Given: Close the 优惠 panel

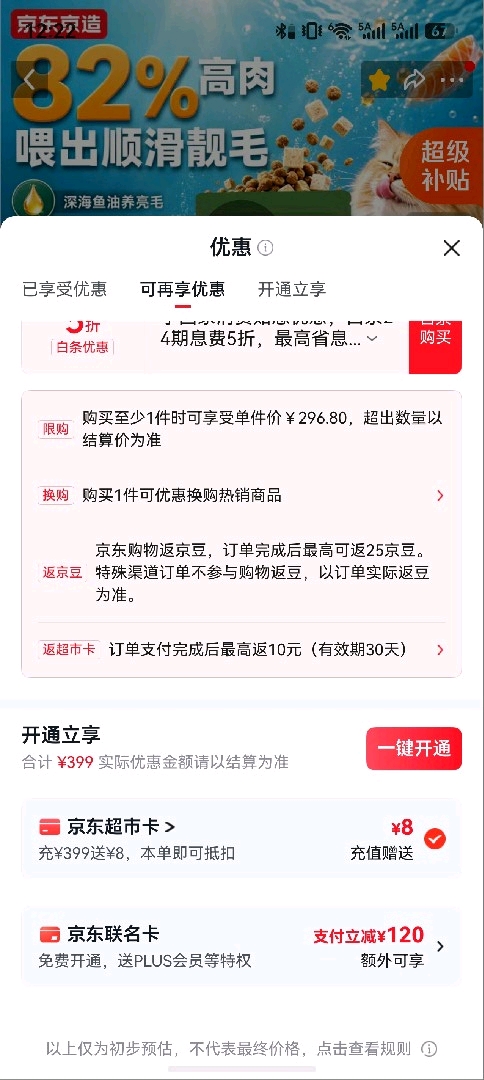Looking at the screenshot, I should [451, 248].
